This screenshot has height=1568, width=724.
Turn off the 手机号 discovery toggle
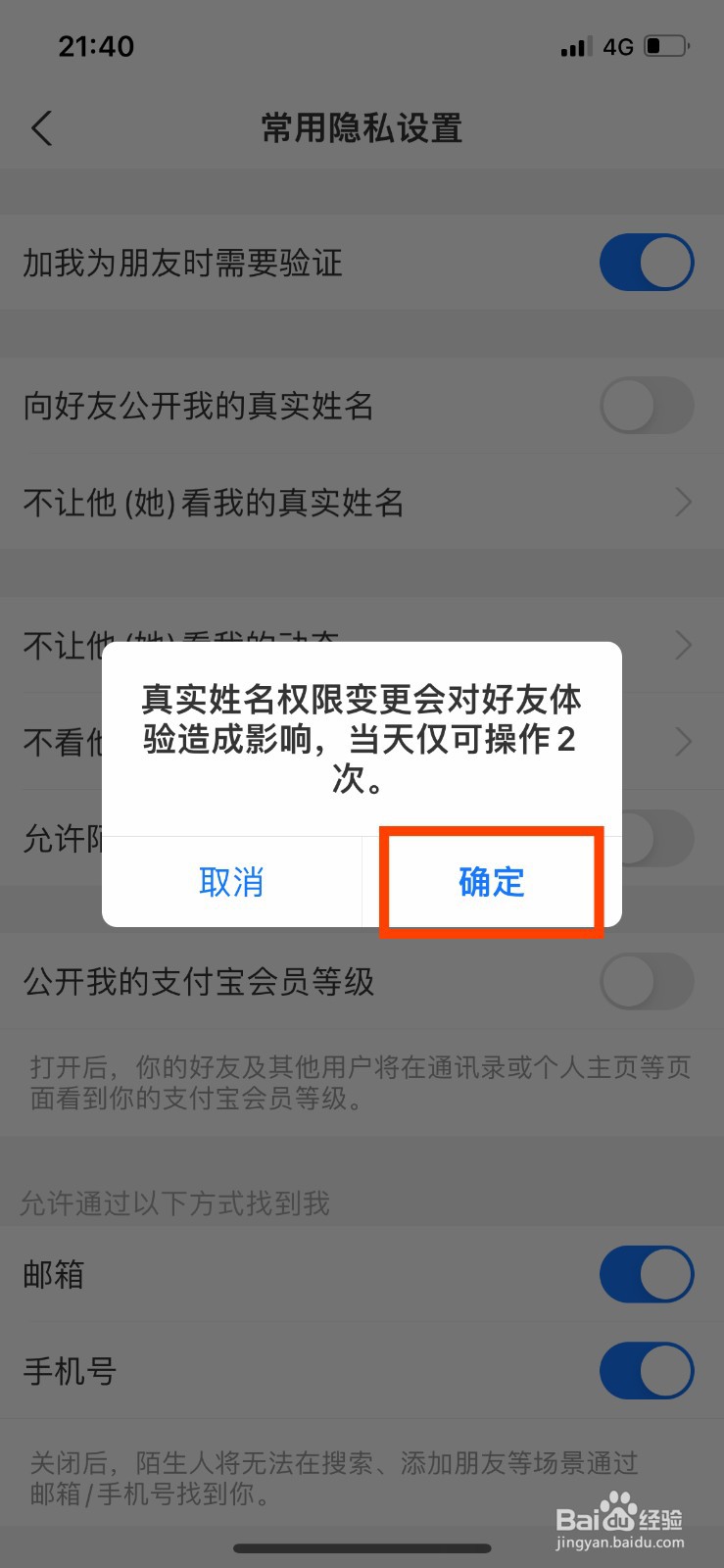646,1371
